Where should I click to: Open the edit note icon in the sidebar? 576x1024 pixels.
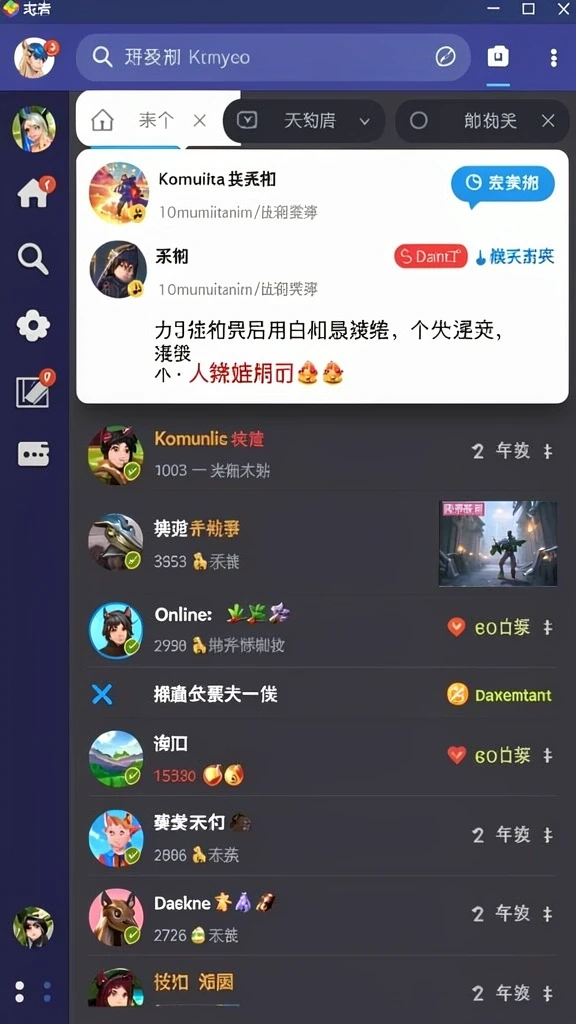34,391
